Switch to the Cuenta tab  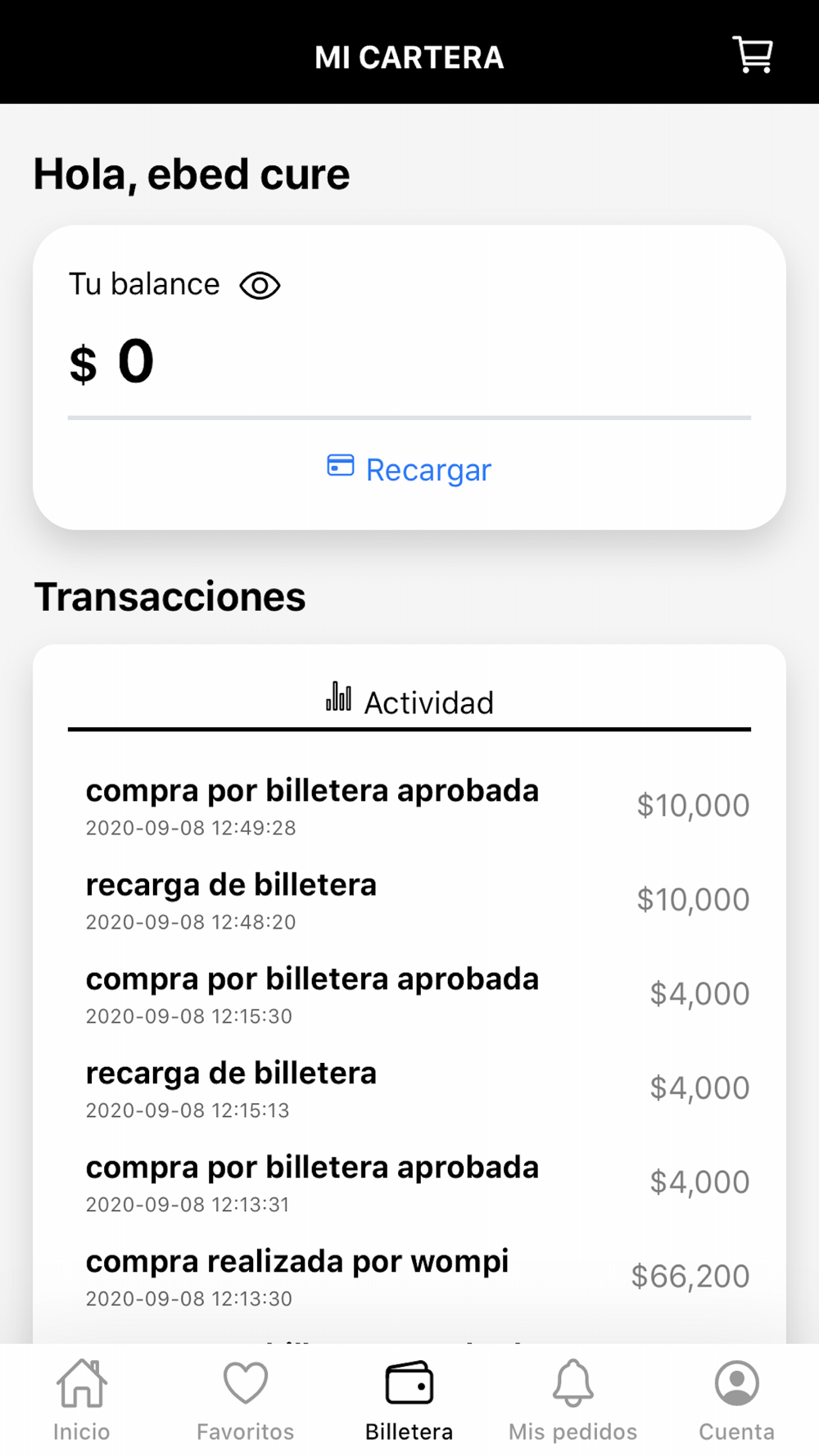[x=736, y=1400]
